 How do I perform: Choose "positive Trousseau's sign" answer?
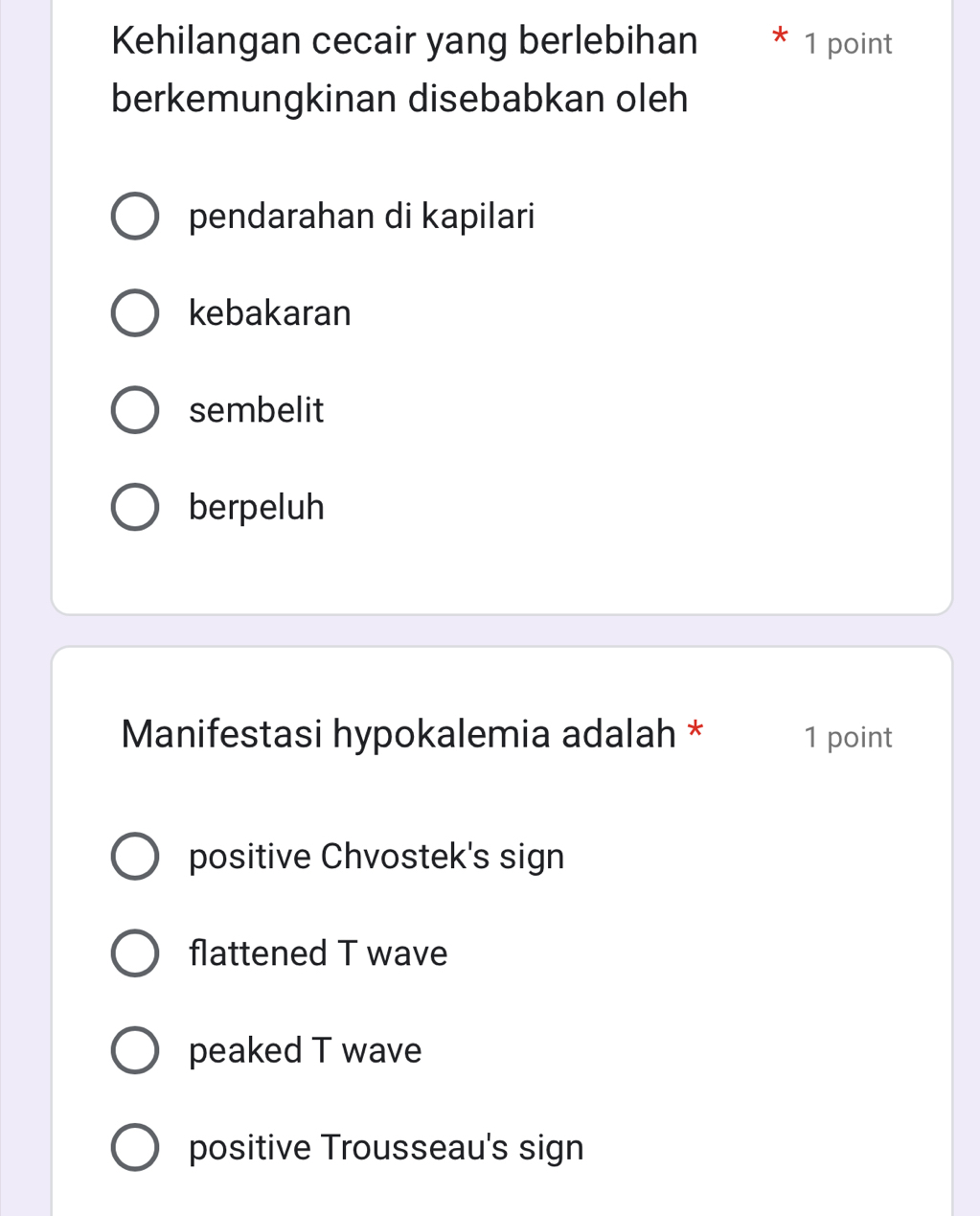click(x=134, y=1147)
